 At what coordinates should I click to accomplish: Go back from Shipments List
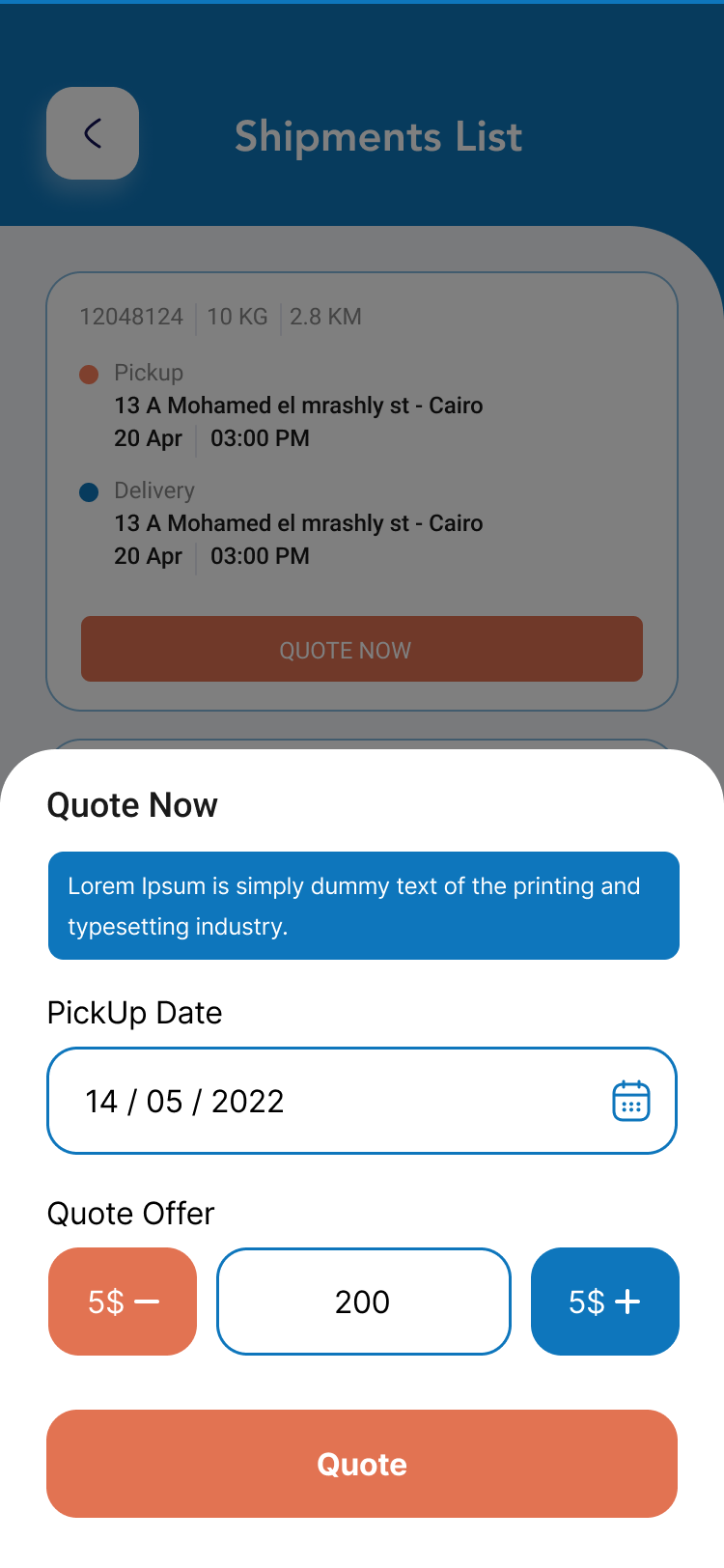(x=93, y=133)
